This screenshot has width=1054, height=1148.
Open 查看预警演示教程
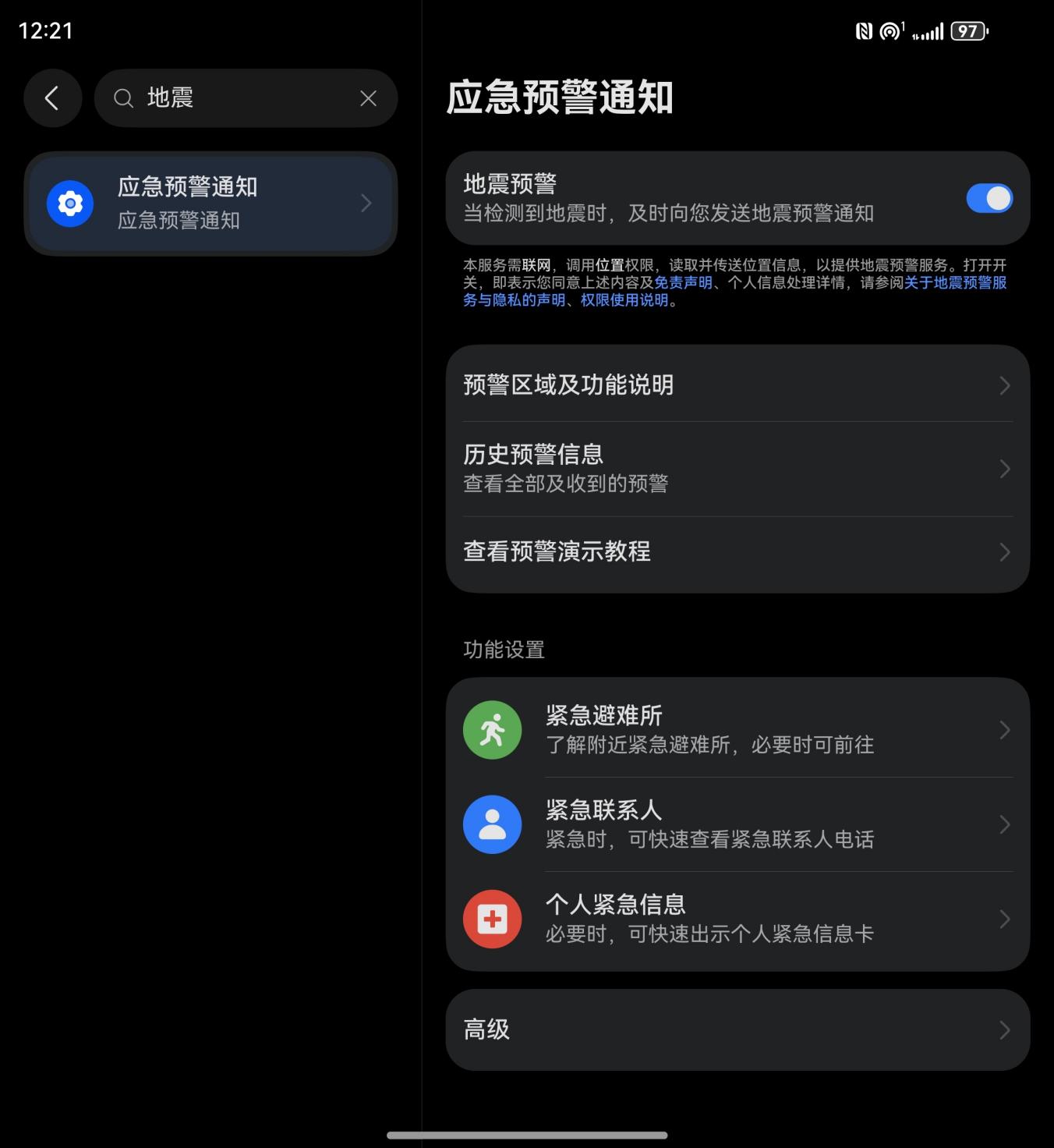(737, 552)
